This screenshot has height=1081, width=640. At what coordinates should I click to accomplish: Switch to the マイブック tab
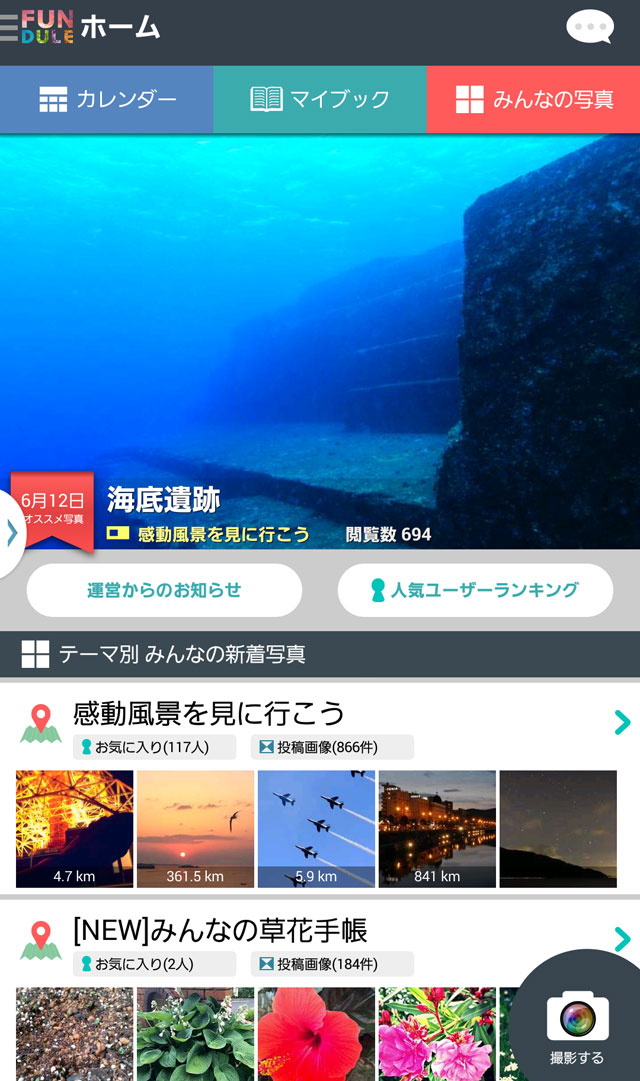[x=320, y=99]
